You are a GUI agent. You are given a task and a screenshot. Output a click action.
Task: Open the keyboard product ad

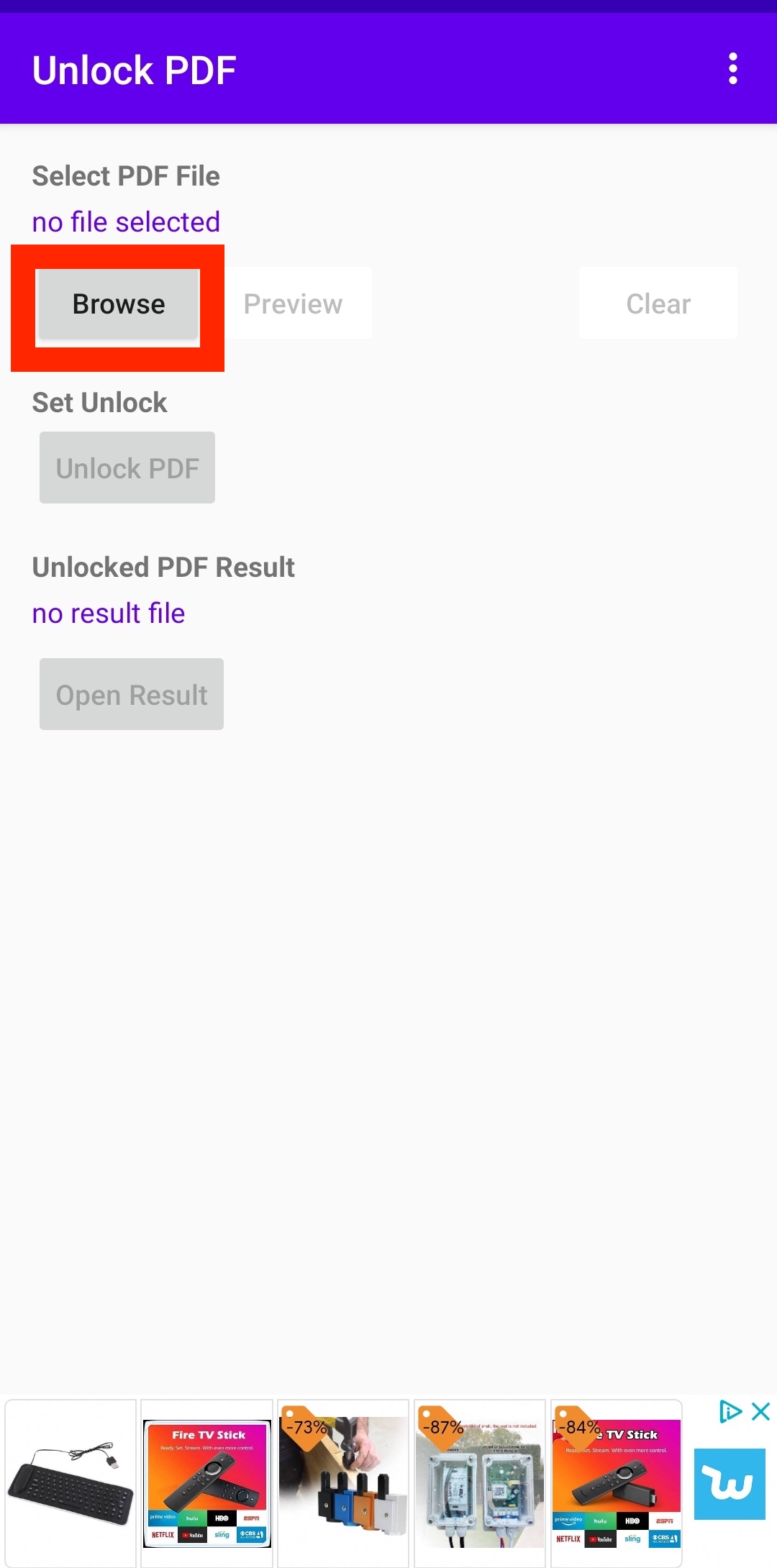pos(71,1483)
